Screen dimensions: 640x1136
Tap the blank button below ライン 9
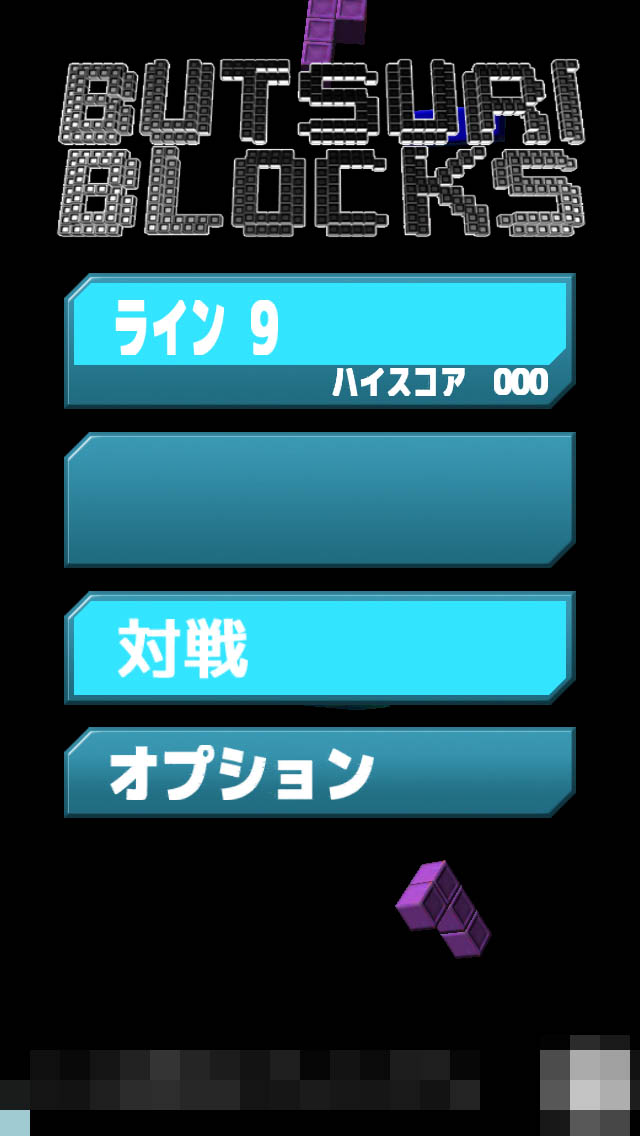(320, 499)
